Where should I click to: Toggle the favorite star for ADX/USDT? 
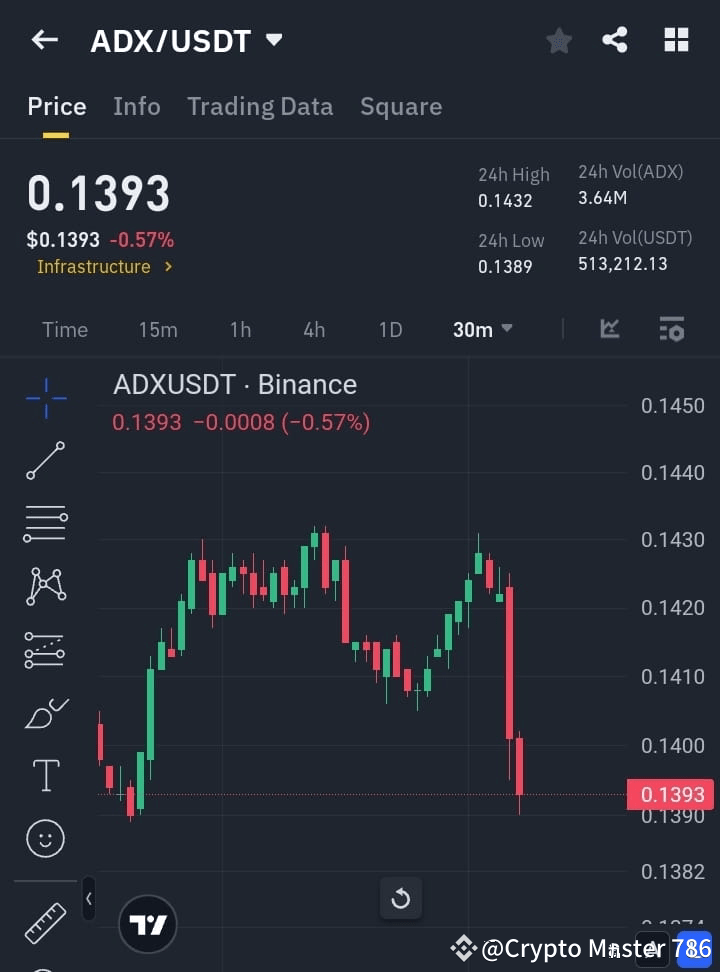coord(559,40)
